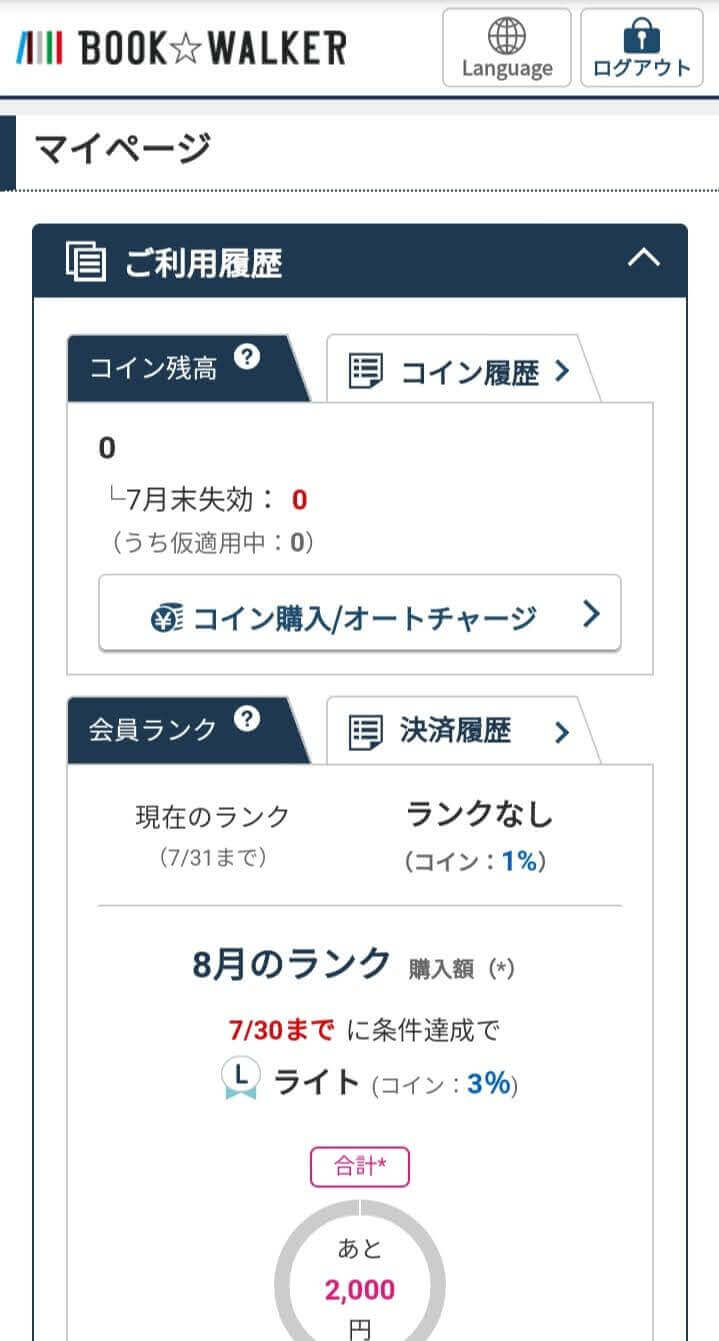Image resolution: width=719 pixels, height=1341 pixels.
Task: Open the Language selector
Action: [506, 47]
